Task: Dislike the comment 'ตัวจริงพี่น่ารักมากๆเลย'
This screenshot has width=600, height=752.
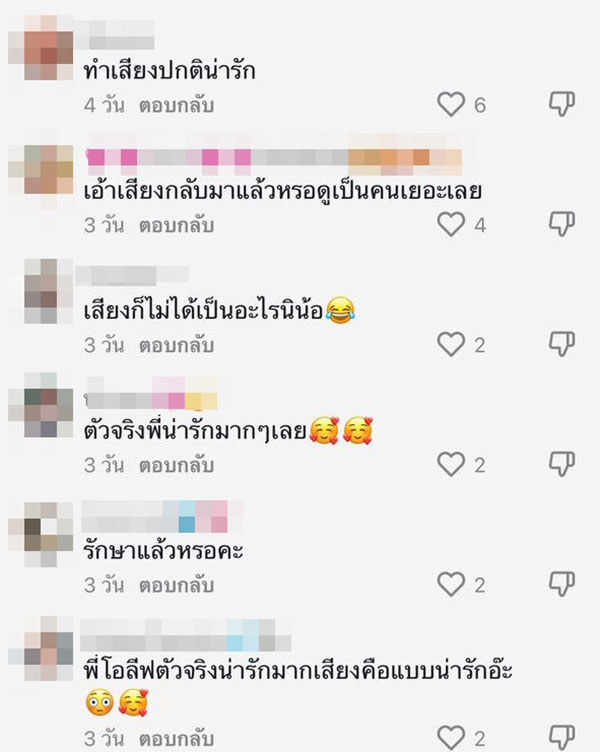Action: [x=563, y=464]
